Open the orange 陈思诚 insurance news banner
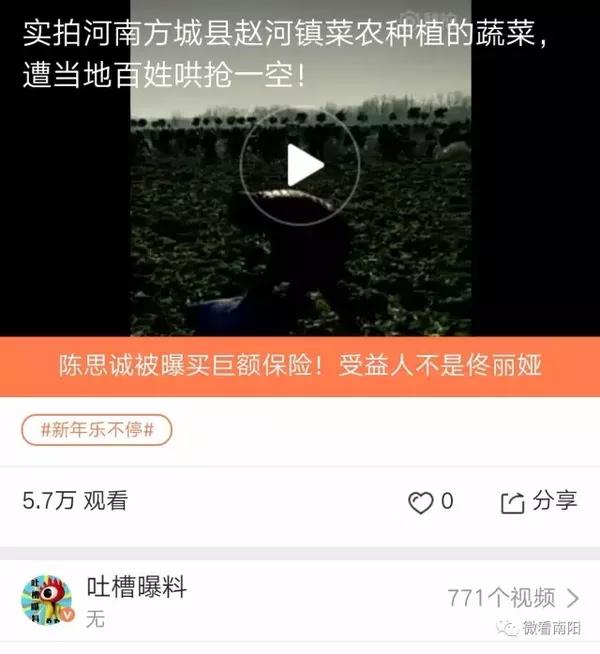 point(300,366)
